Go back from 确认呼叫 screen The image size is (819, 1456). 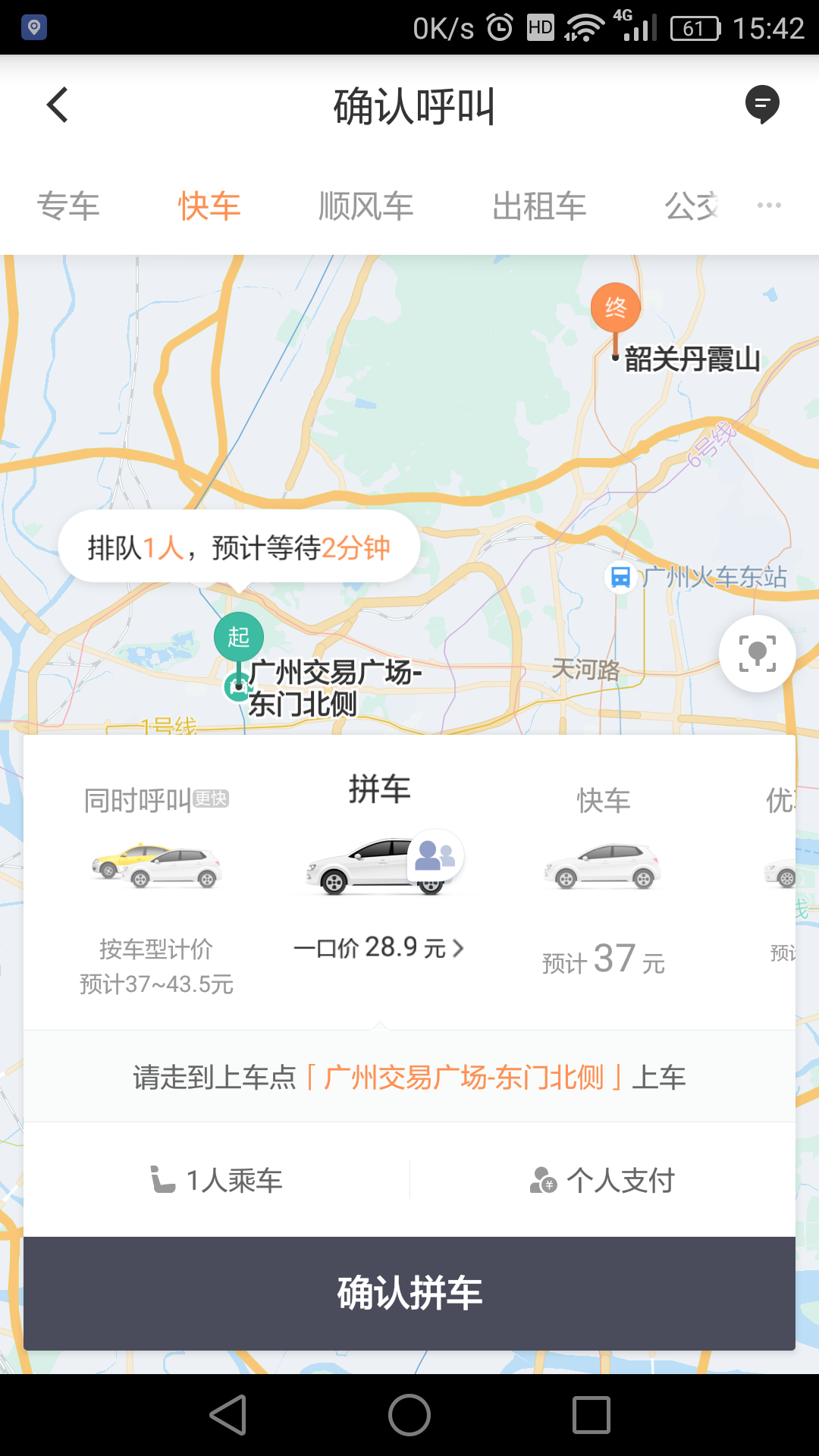pyautogui.click(x=58, y=105)
